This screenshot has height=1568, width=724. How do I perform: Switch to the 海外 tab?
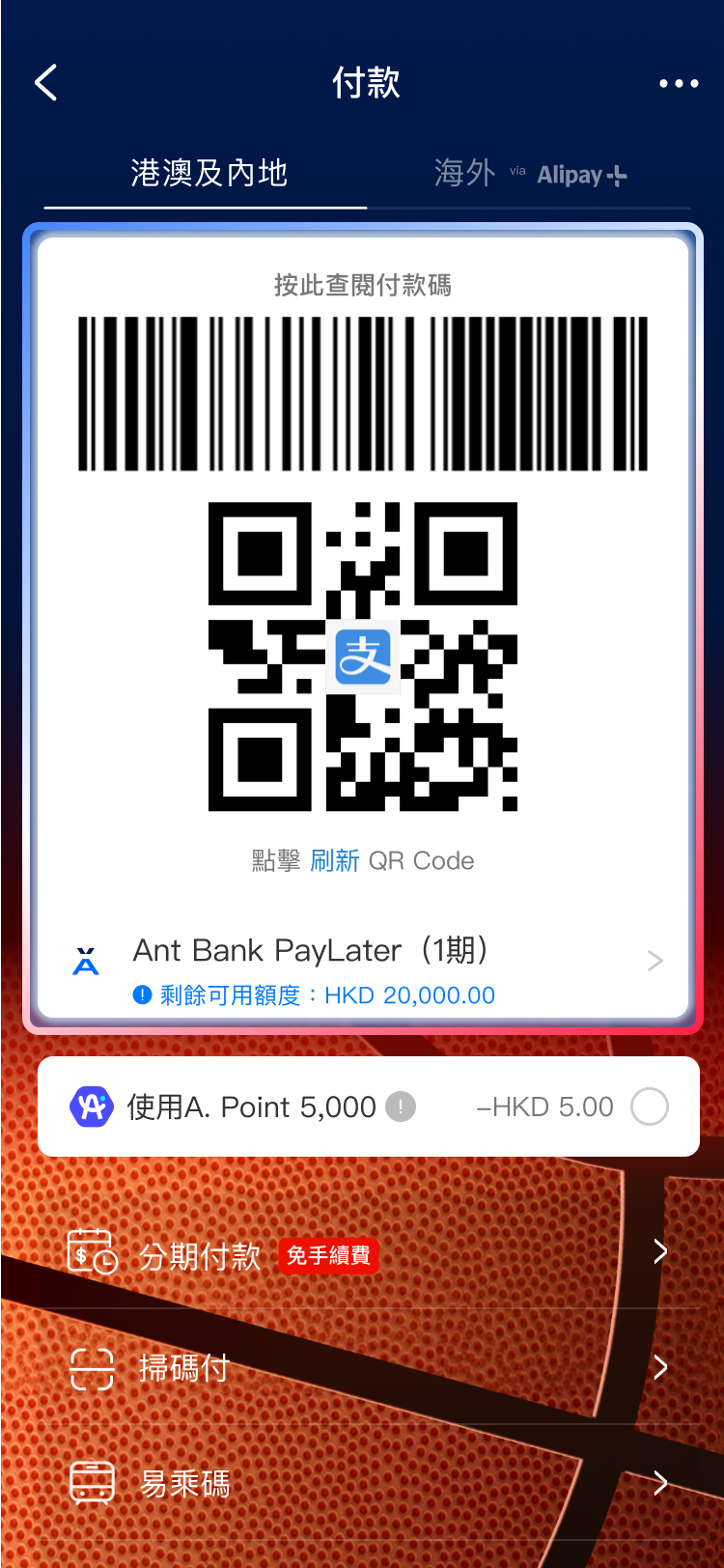462,174
